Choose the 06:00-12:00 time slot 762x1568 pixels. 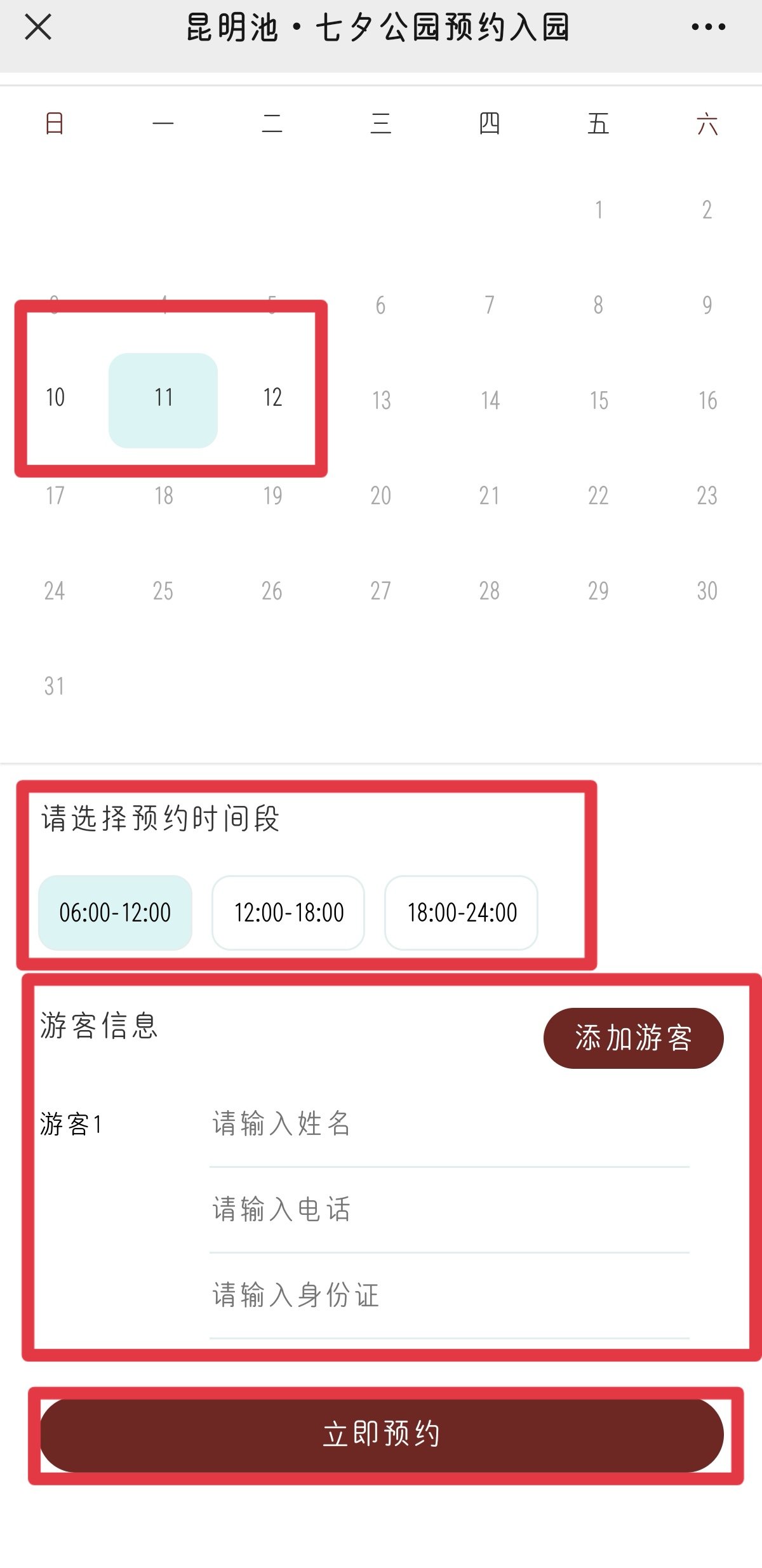click(115, 913)
